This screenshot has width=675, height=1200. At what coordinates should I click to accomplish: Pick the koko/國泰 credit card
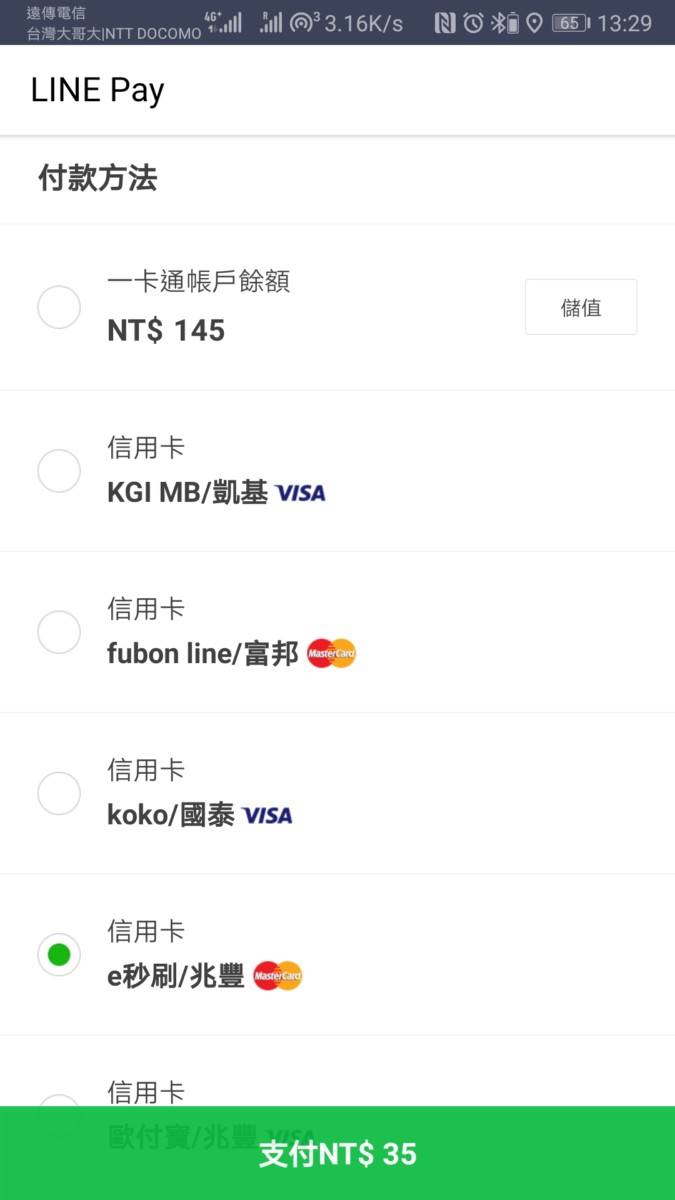(59, 793)
